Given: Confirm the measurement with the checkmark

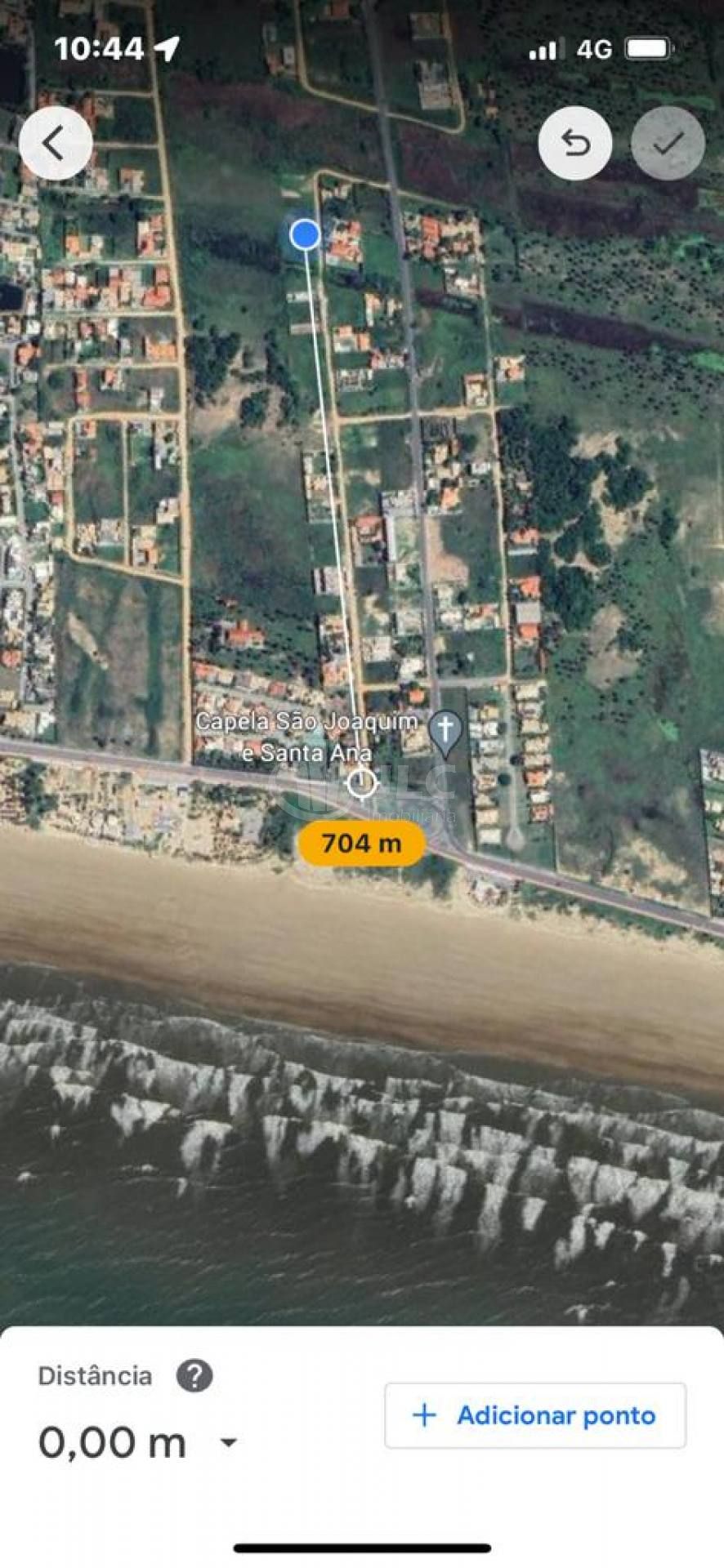Looking at the screenshot, I should [668, 144].
